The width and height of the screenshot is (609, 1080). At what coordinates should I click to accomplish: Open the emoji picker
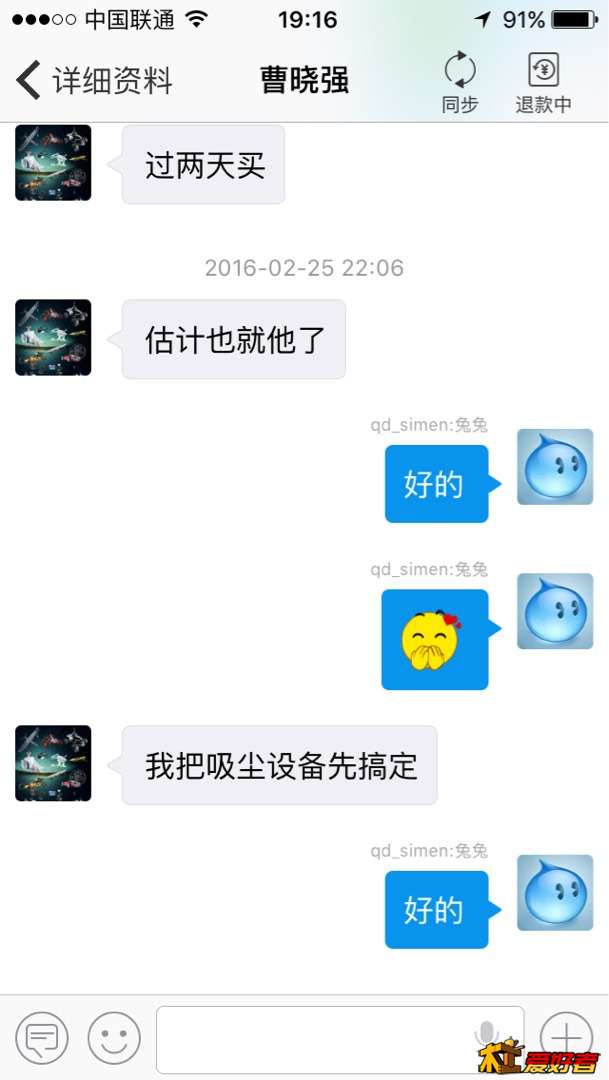coord(114,1038)
